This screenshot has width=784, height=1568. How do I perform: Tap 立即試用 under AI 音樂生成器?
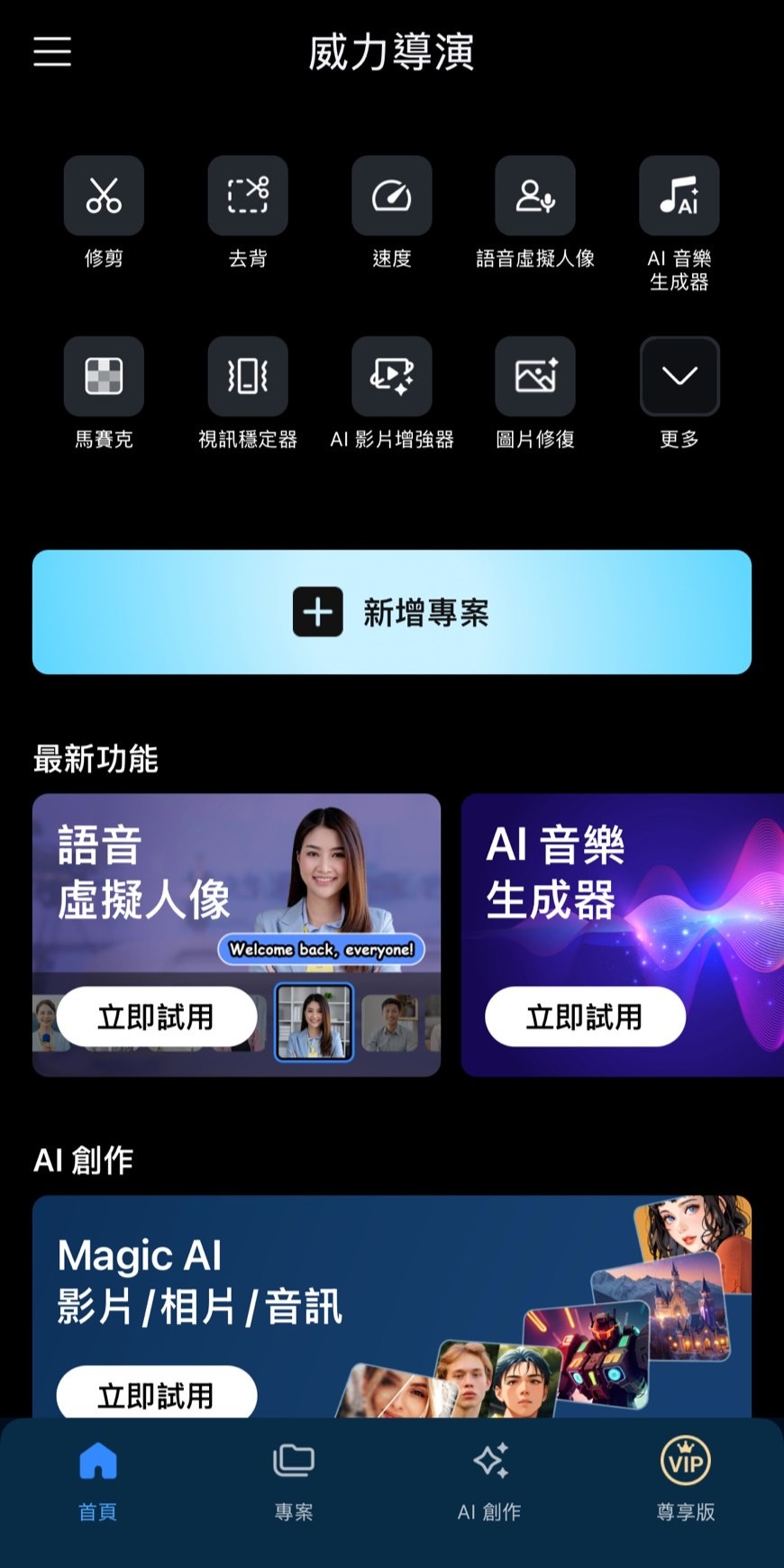(585, 1016)
